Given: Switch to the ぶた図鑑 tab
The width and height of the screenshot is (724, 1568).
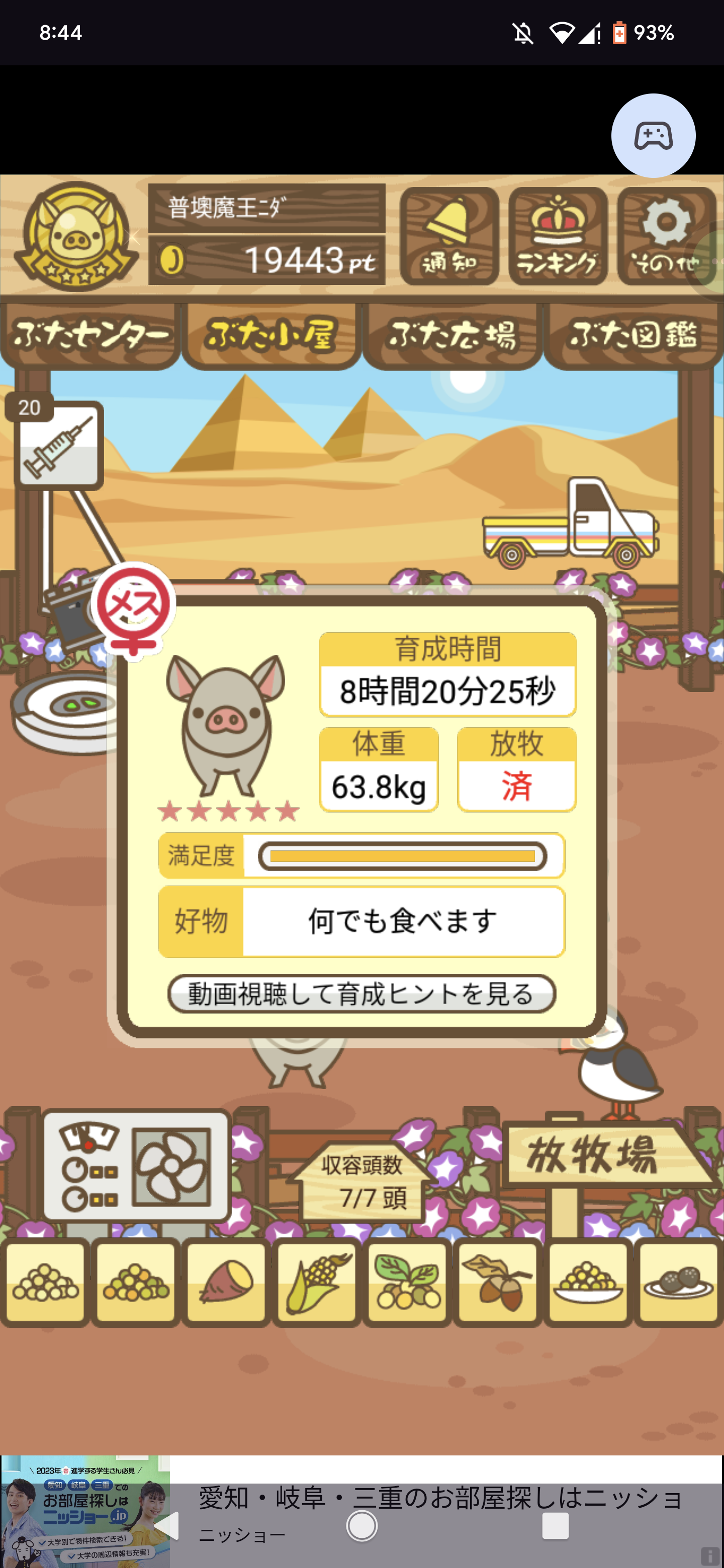Looking at the screenshot, I should (633, 335).
